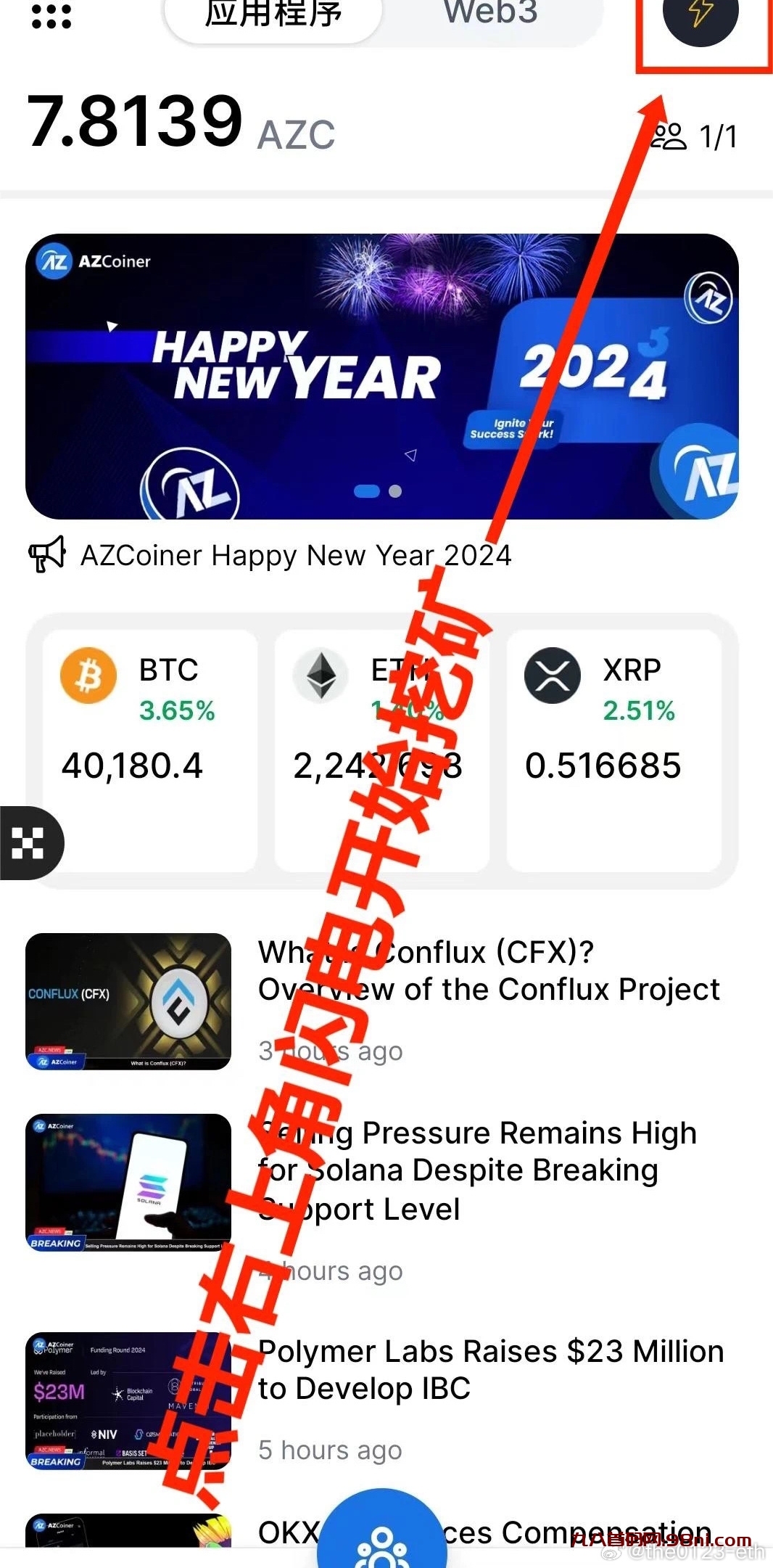
Task: Open the team members 1/1 counter
Action: pyautogui.click(x=695, y=136)
